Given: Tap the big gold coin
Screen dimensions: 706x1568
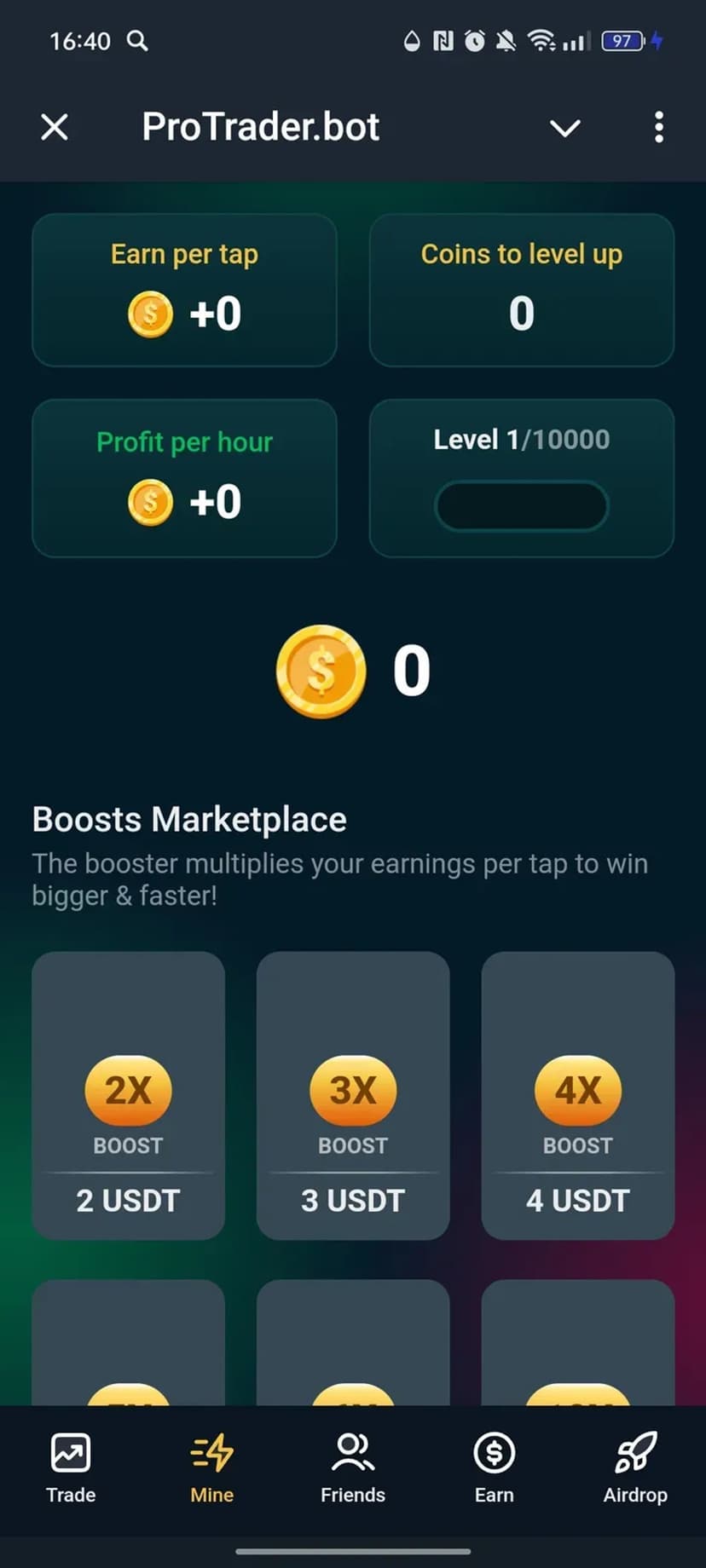Looking at the screenshot, I should (321, 672).
